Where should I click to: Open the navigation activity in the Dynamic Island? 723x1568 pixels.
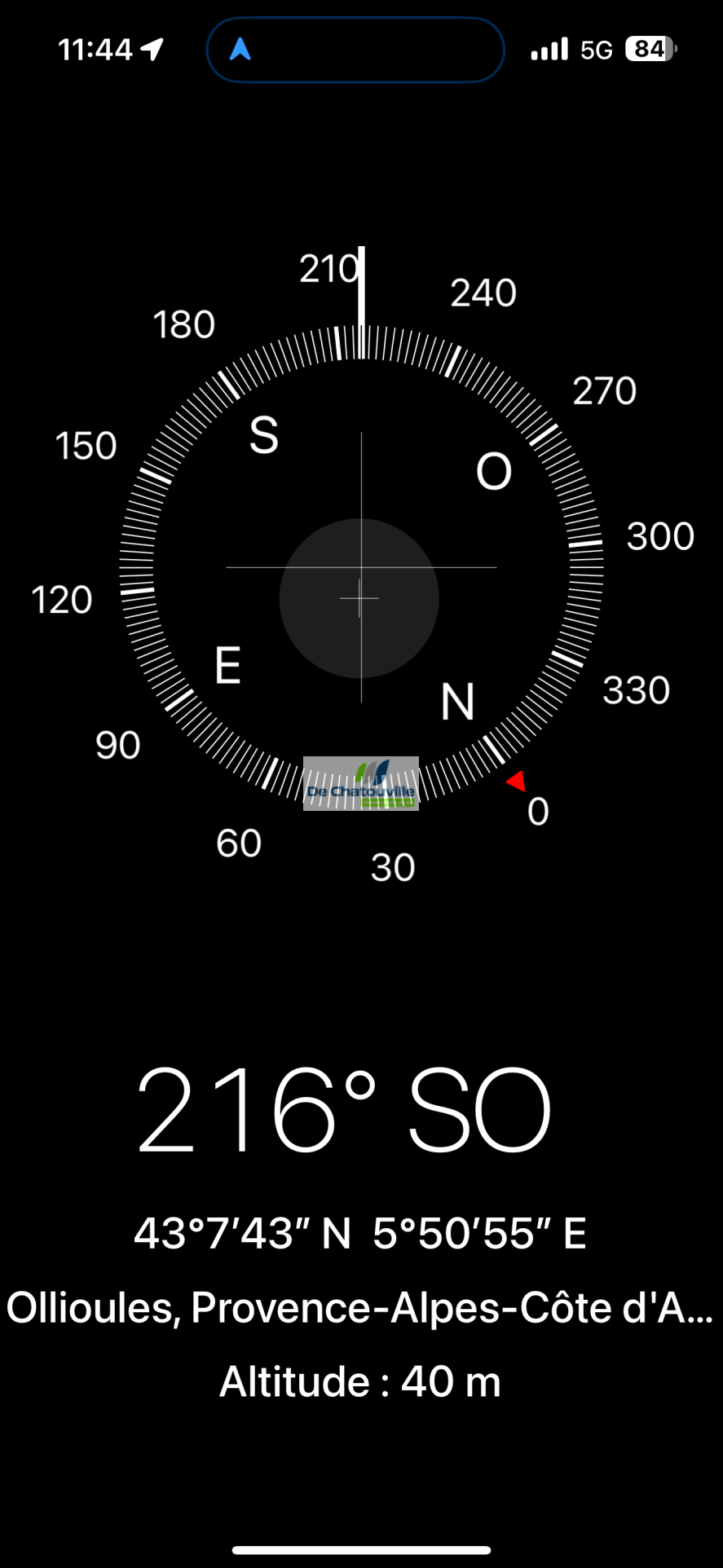(x=355, y=50)
